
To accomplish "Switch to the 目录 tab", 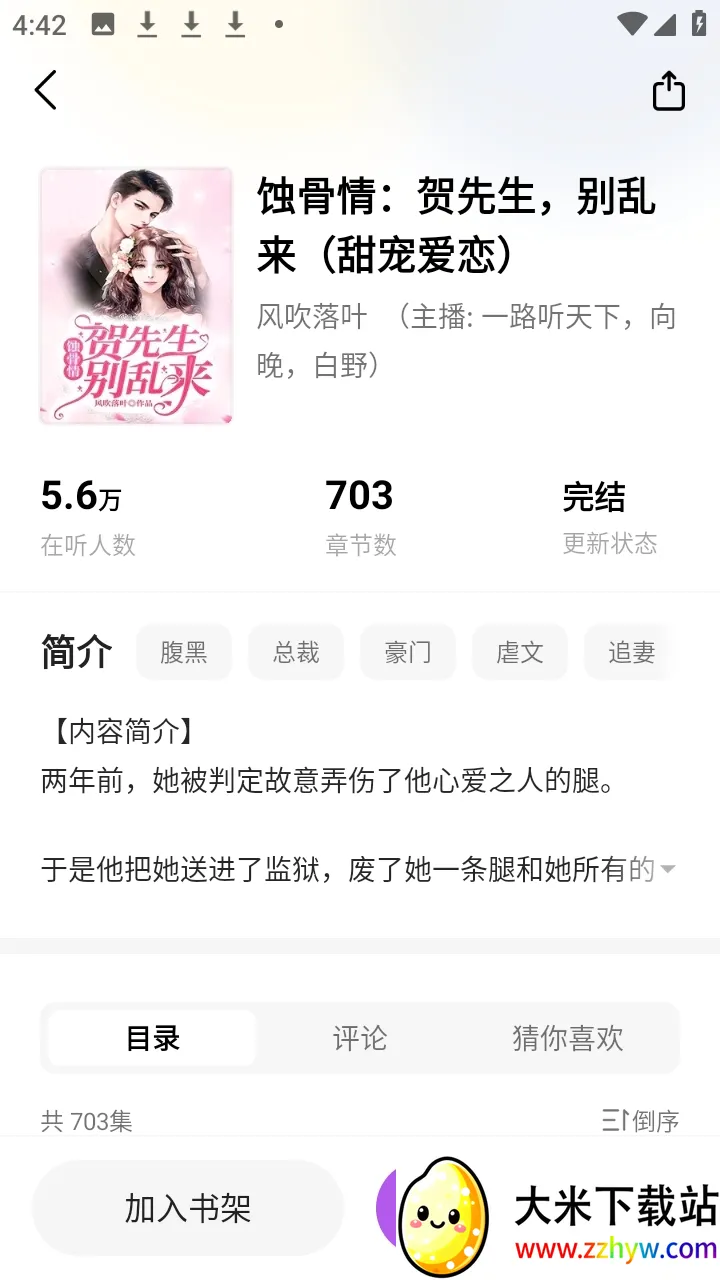I will point(153,1038).
